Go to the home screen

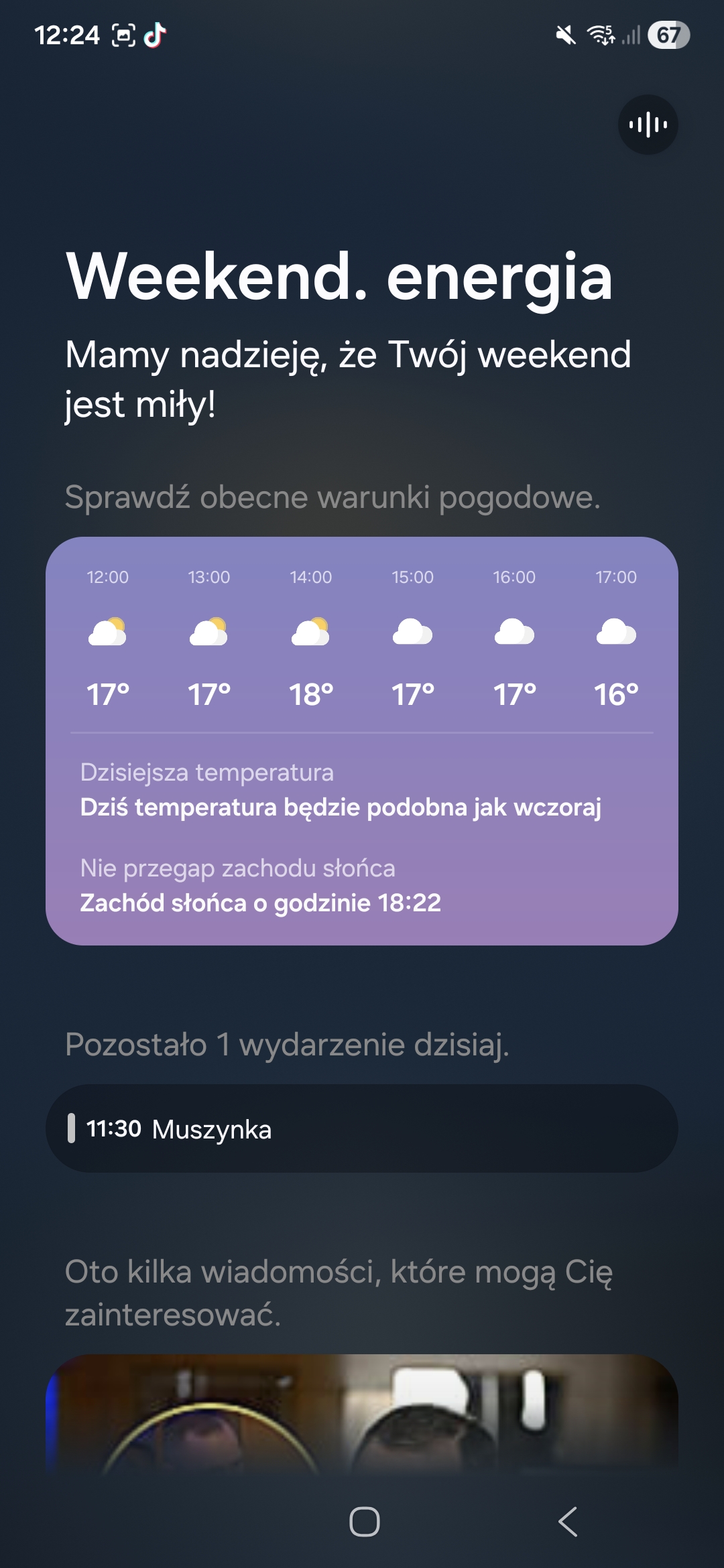point(364,1521)
